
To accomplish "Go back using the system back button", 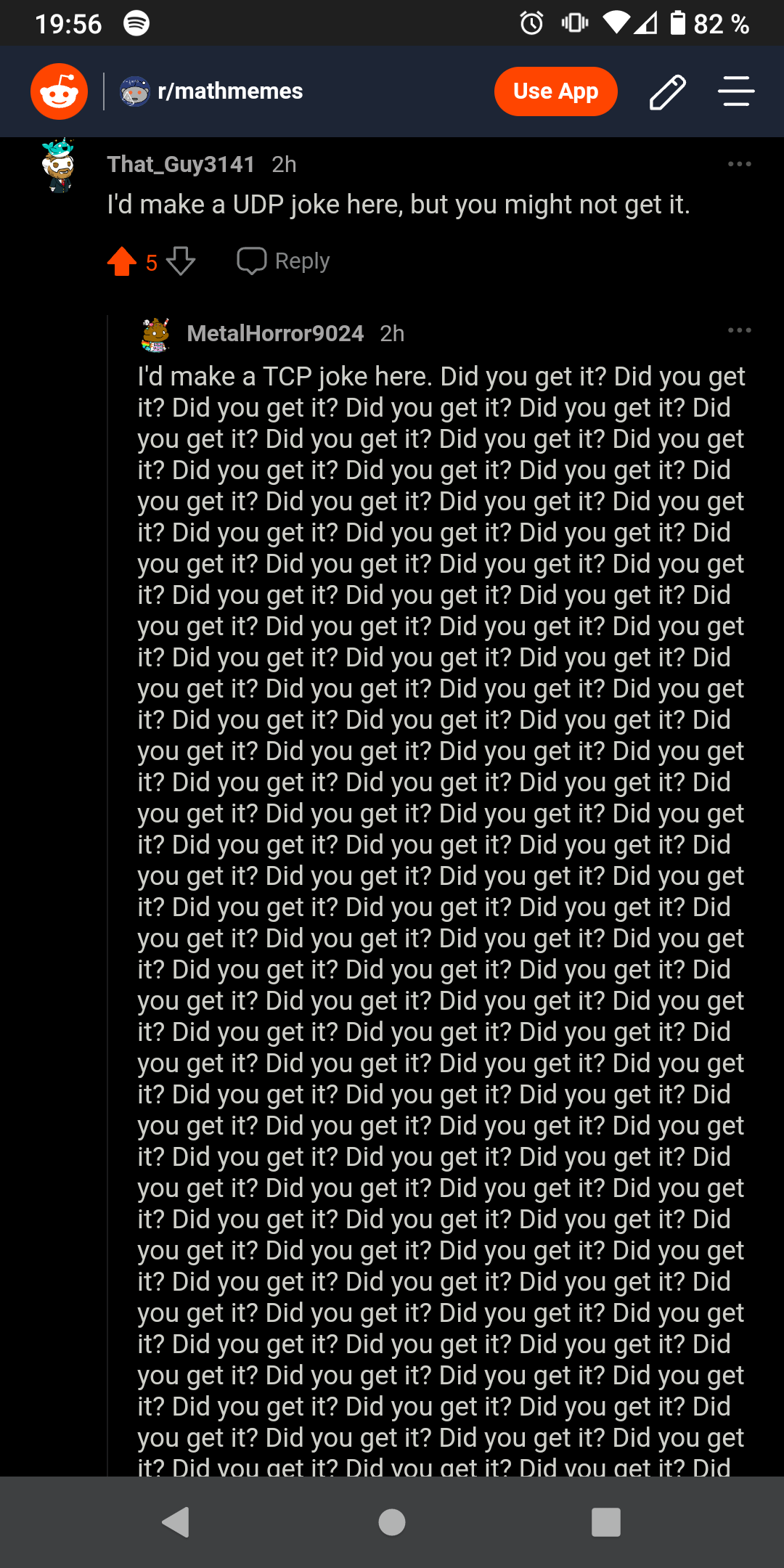I will click(x=176, y=1522).
